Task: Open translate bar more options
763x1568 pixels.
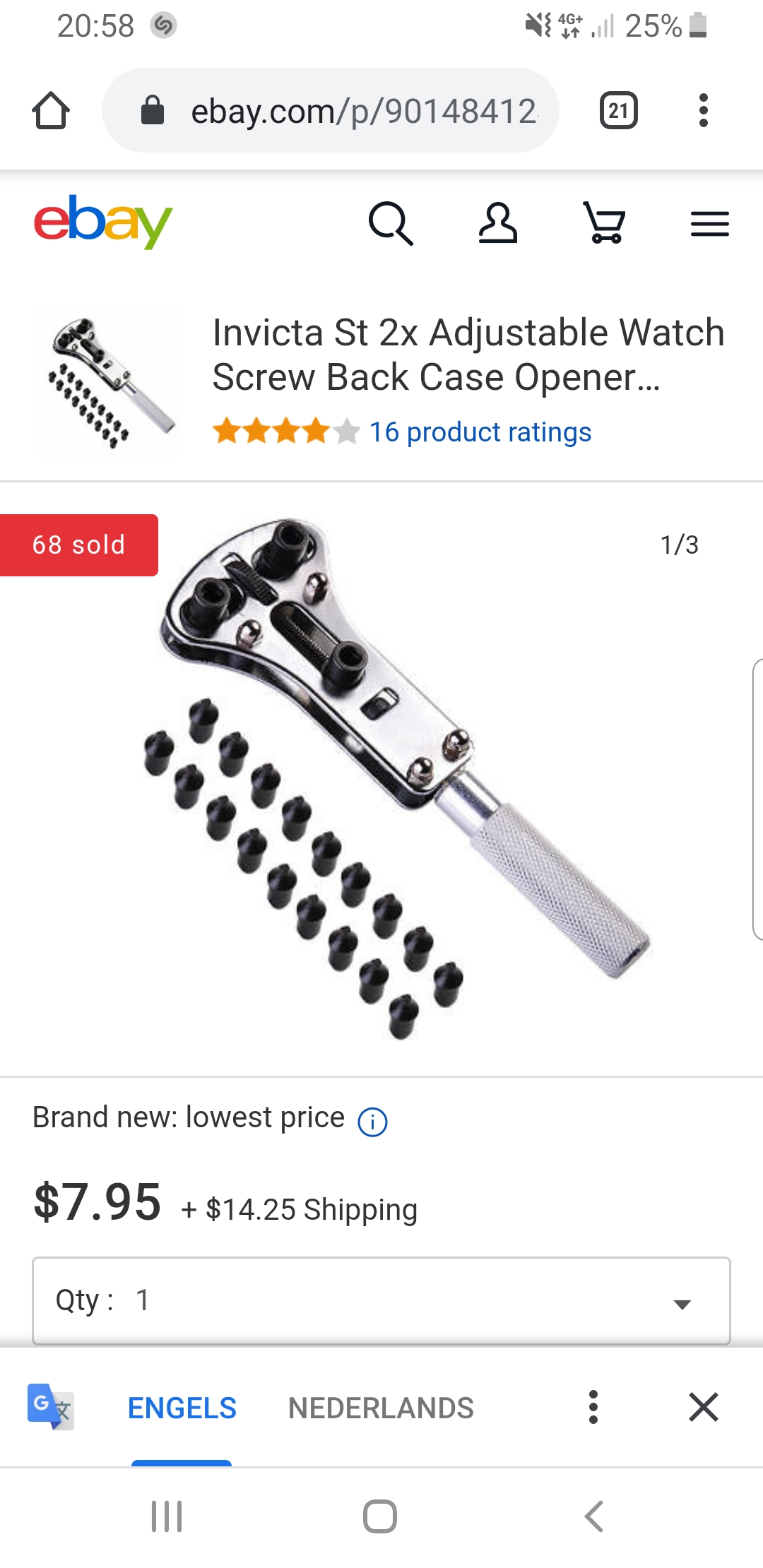Action: pos(593,1407)
